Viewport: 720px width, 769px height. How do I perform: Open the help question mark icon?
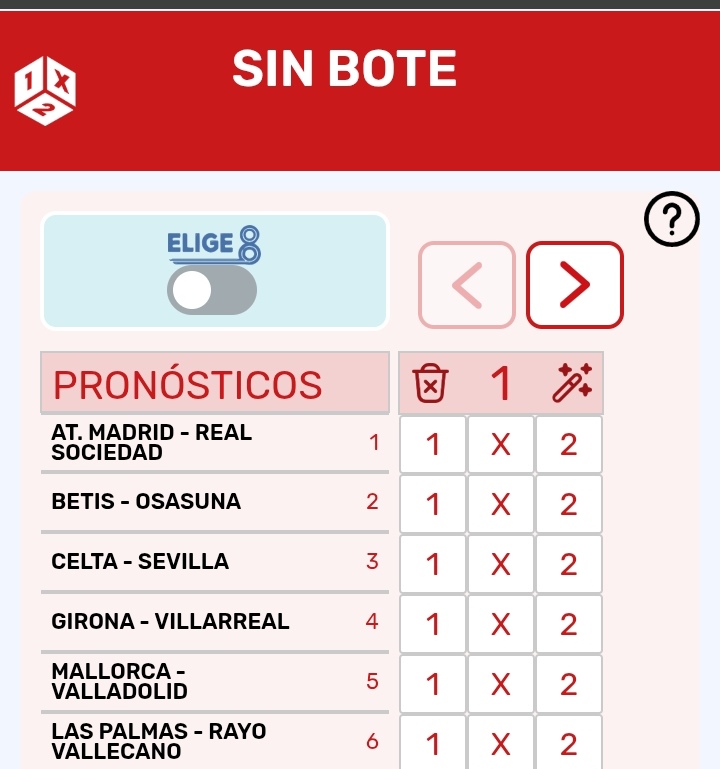672,219
